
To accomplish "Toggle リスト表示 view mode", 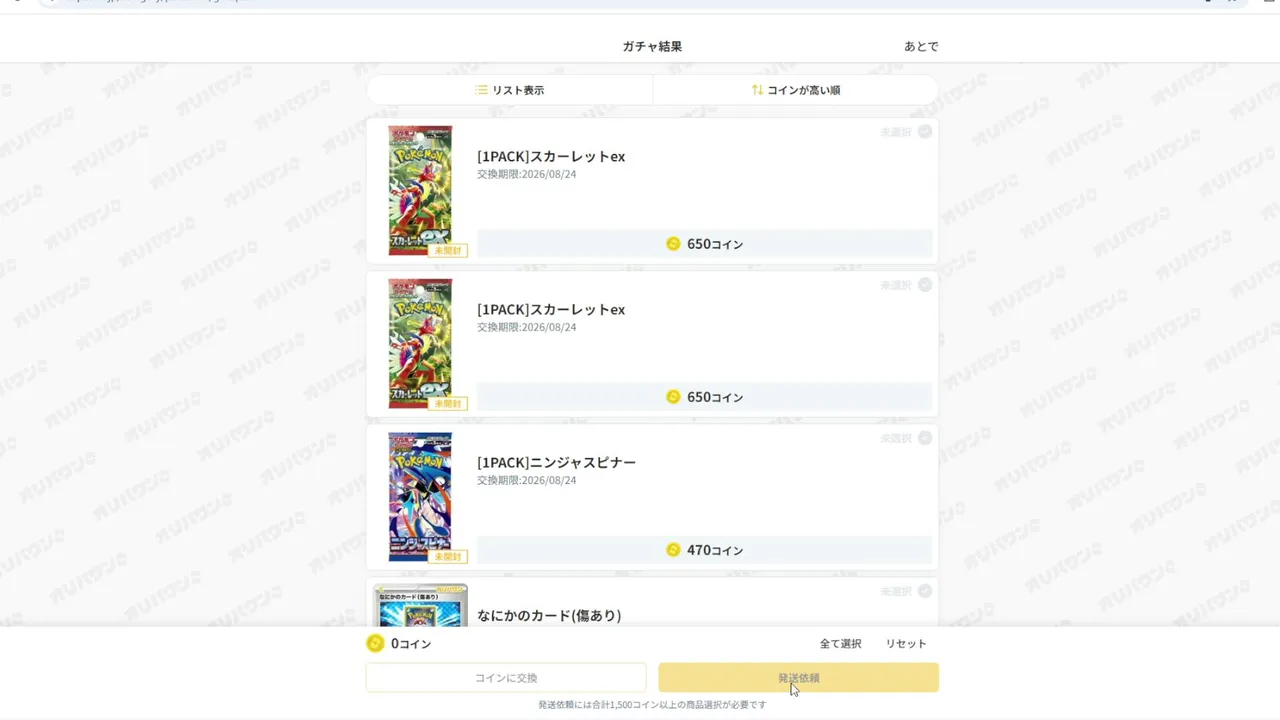I will tap(509, 90).
